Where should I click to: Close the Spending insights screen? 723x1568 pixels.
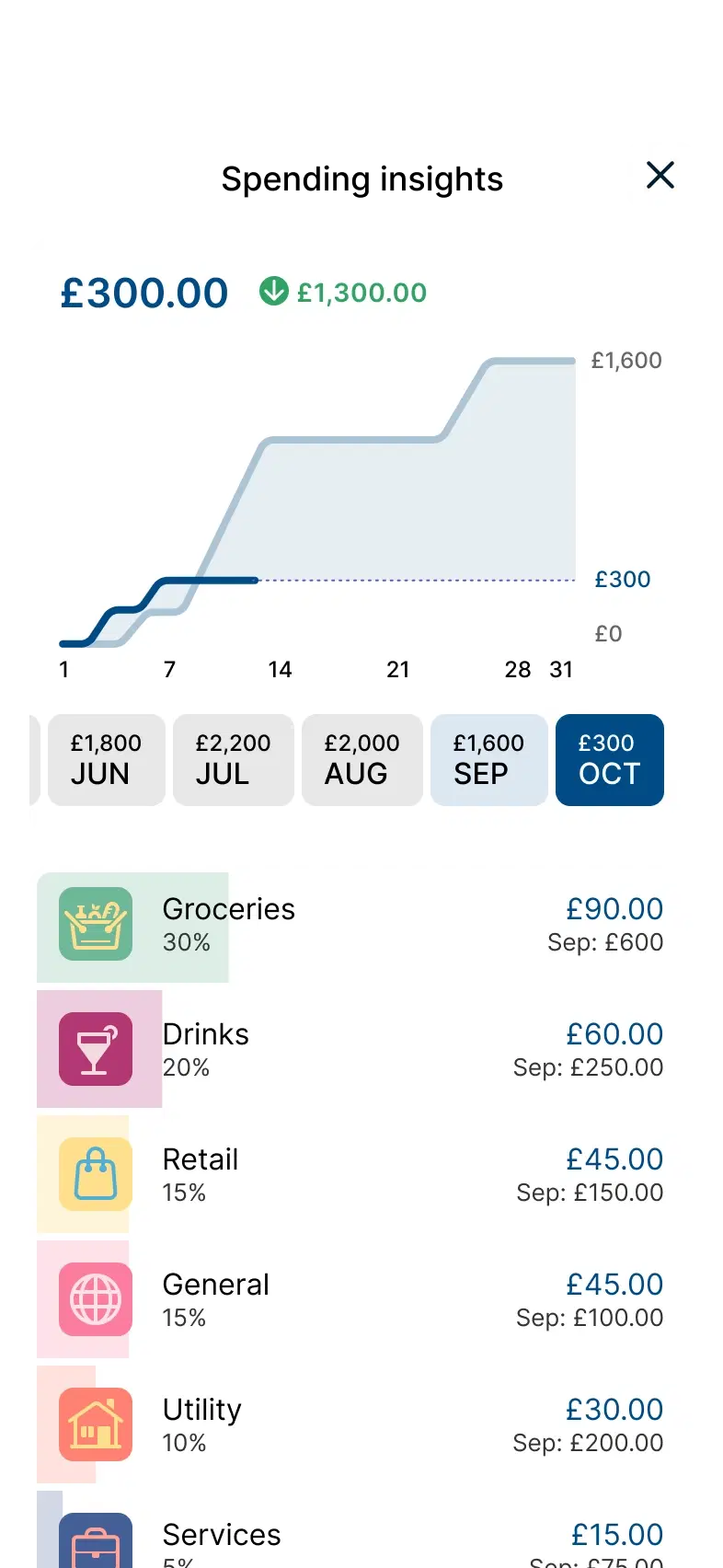tap(660, 175)
